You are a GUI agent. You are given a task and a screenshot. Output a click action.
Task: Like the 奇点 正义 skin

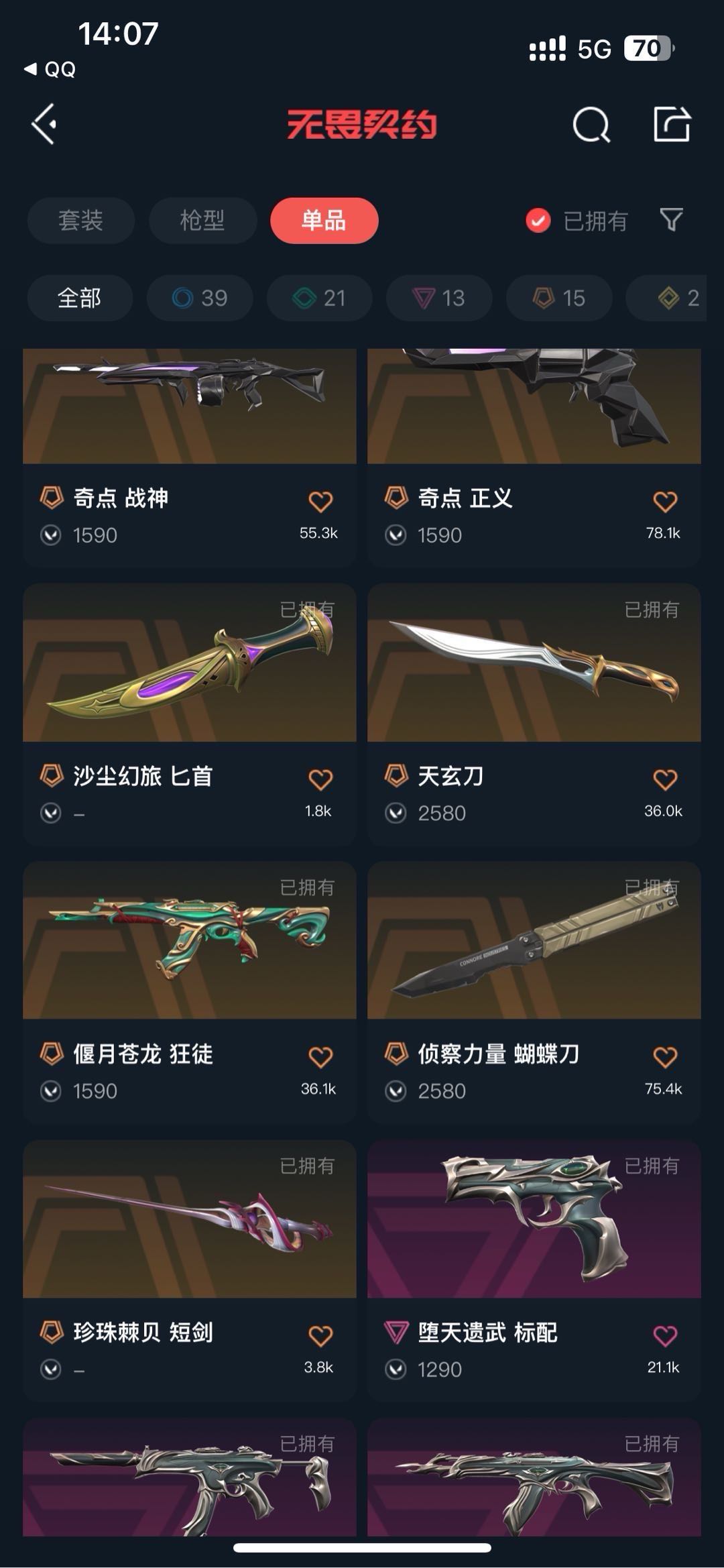[x=665, y=502]
